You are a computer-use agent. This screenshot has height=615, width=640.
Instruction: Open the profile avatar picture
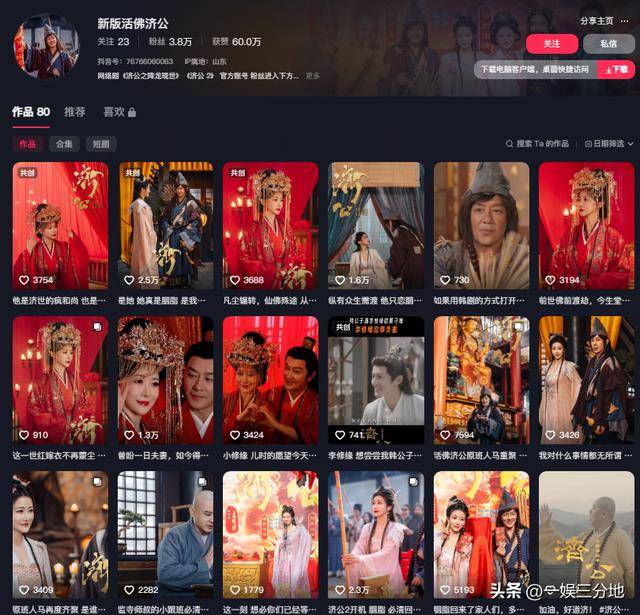coord(45,46)
